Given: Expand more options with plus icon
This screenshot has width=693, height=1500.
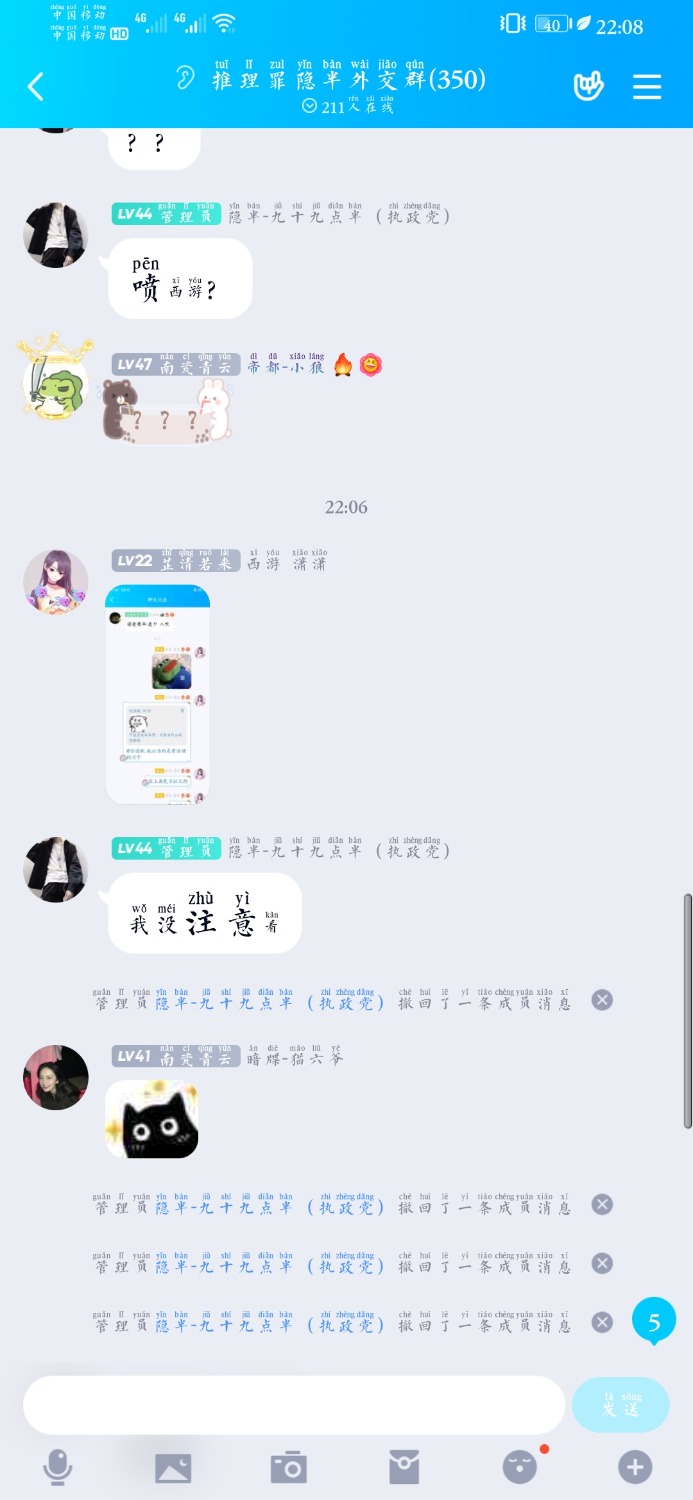Looking at the screenshot, I should (x=635, y=1467).
